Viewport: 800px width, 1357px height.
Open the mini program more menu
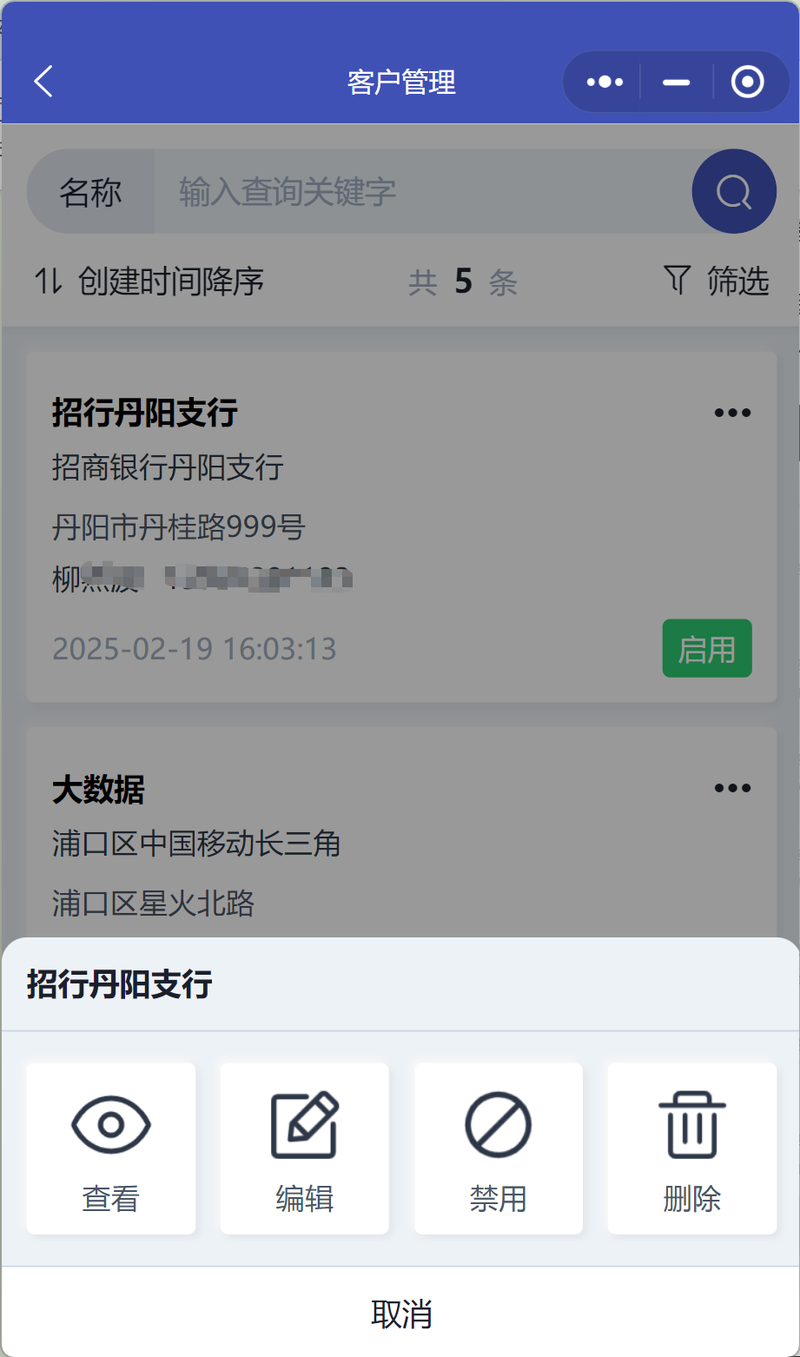point(604,82)
